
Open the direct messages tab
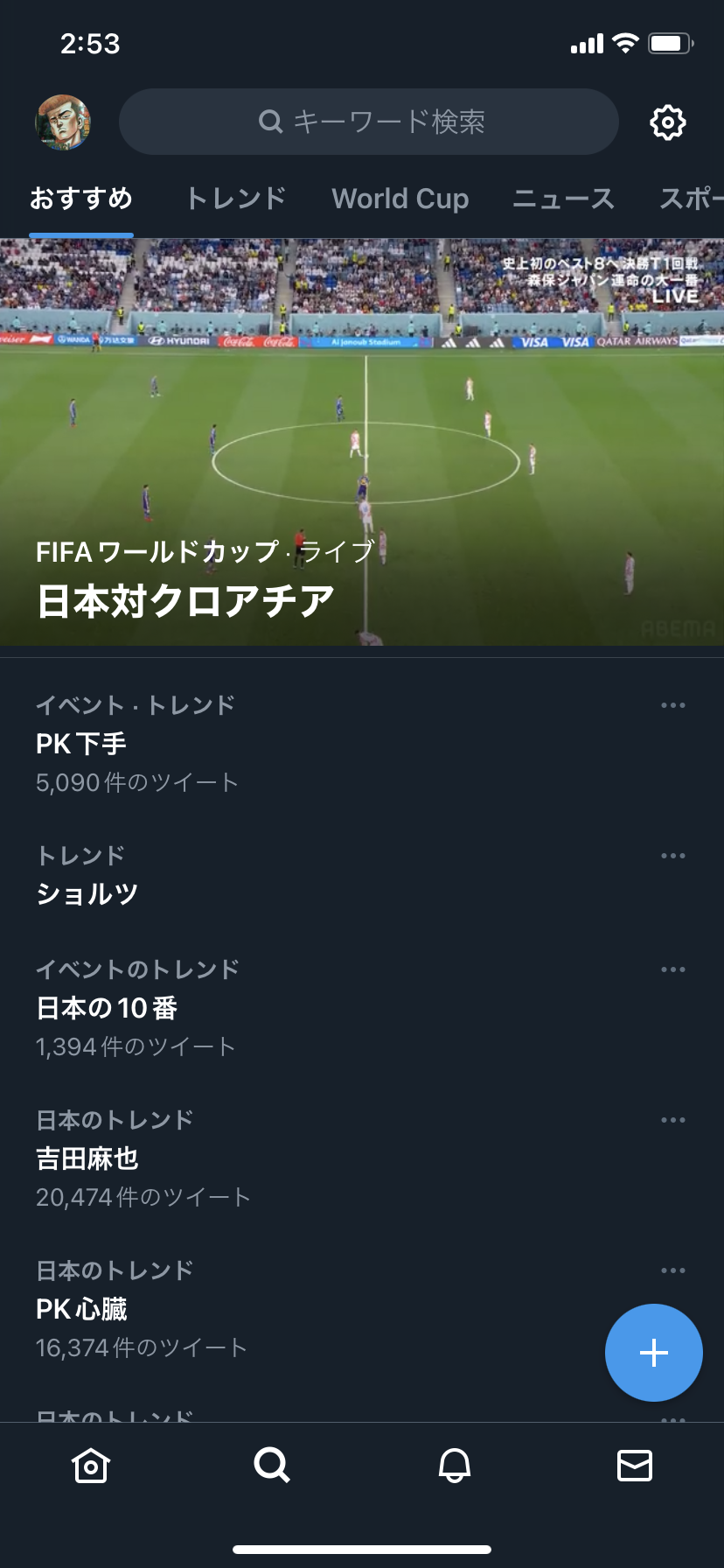(x=635, y=1465)
